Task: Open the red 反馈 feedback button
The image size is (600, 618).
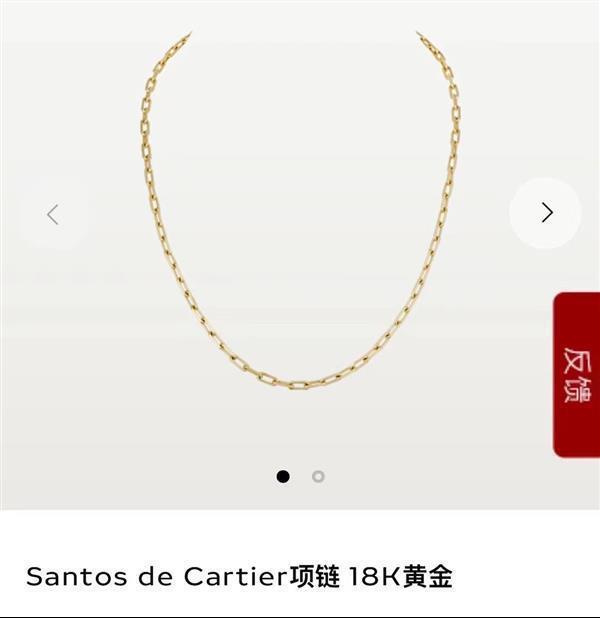Action: (x=577, y=375)
